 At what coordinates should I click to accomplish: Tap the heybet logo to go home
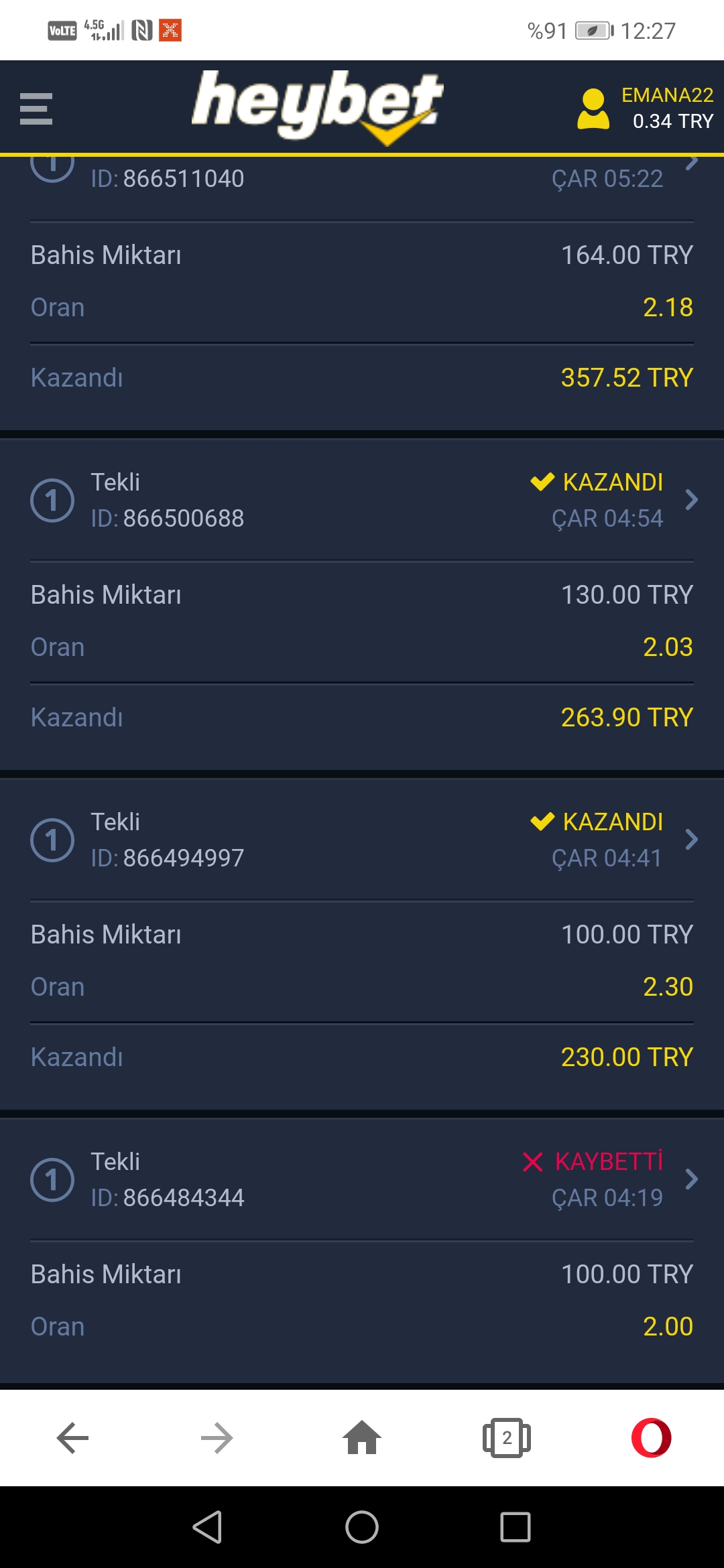tap(317, 107)
